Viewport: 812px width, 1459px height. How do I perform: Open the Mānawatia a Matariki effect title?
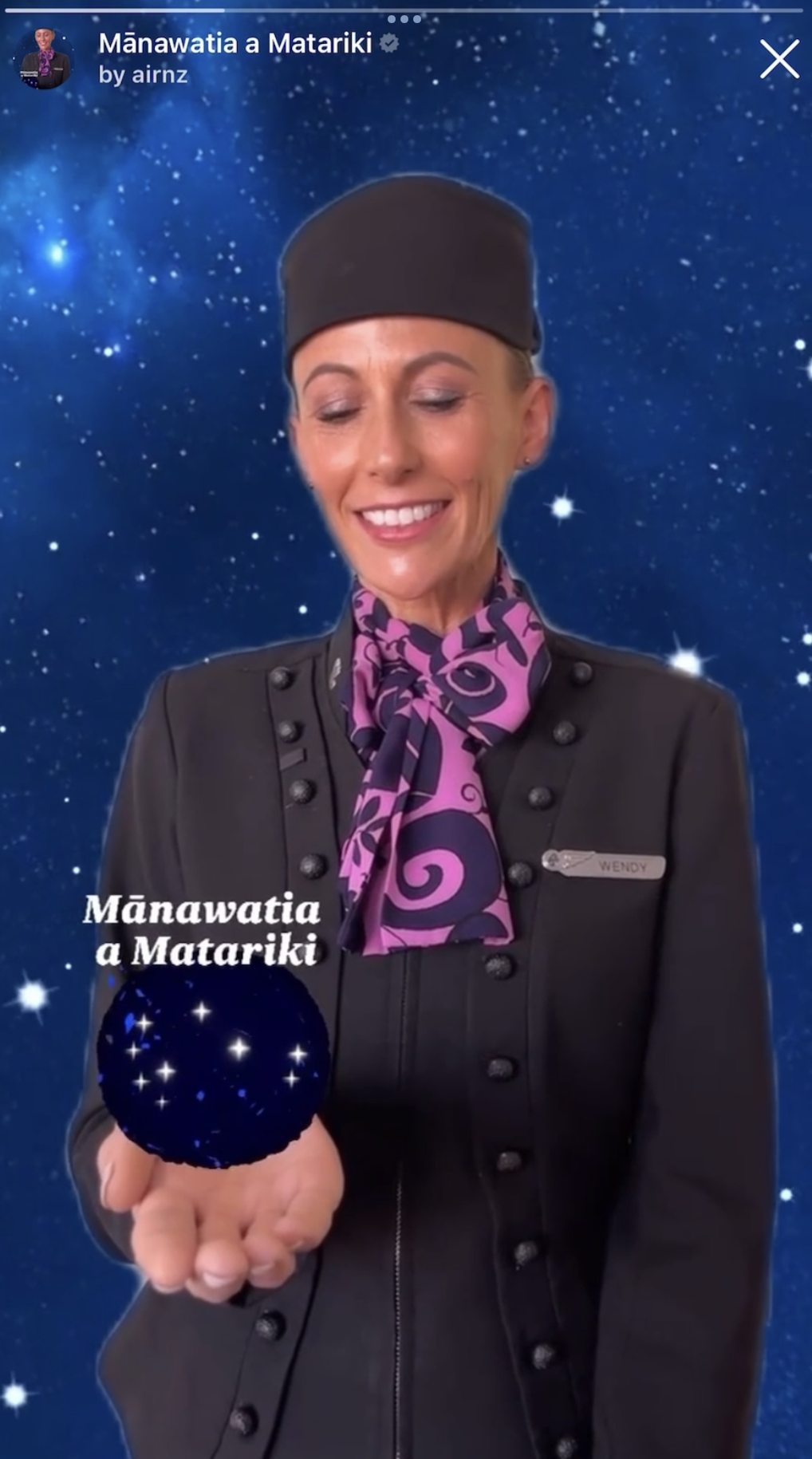click(235, 43)
